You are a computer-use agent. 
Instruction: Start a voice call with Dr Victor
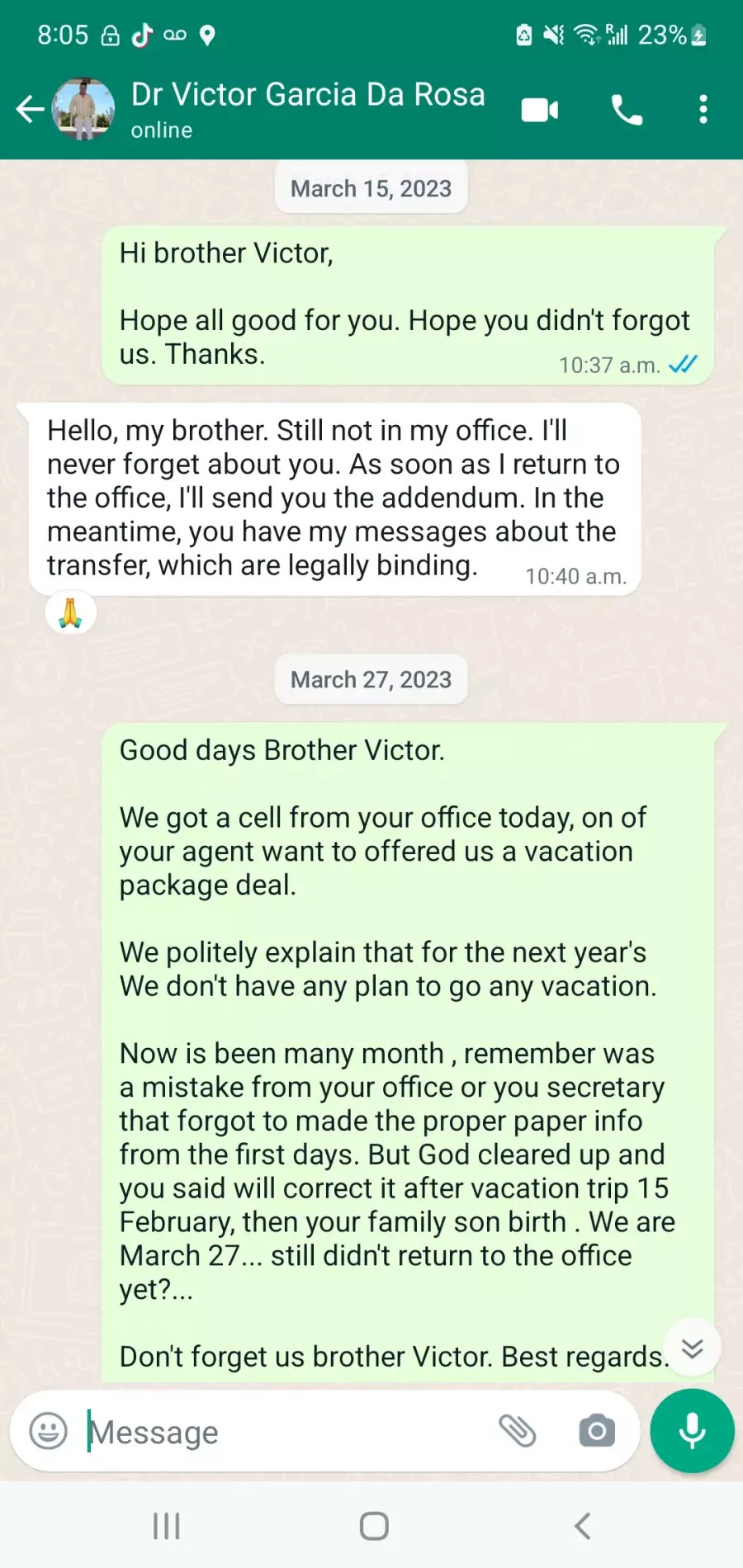(627, 110)
